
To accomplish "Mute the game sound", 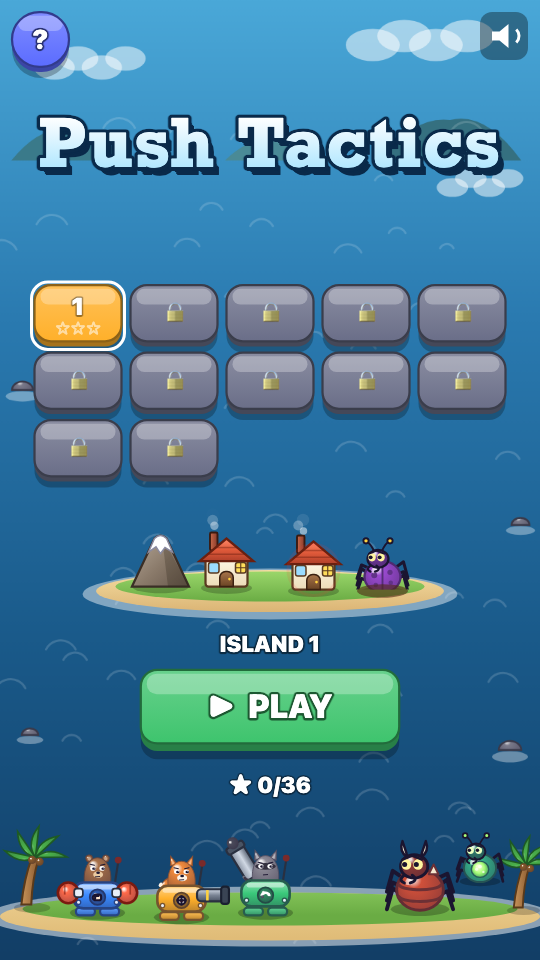I will pos(504,36).
